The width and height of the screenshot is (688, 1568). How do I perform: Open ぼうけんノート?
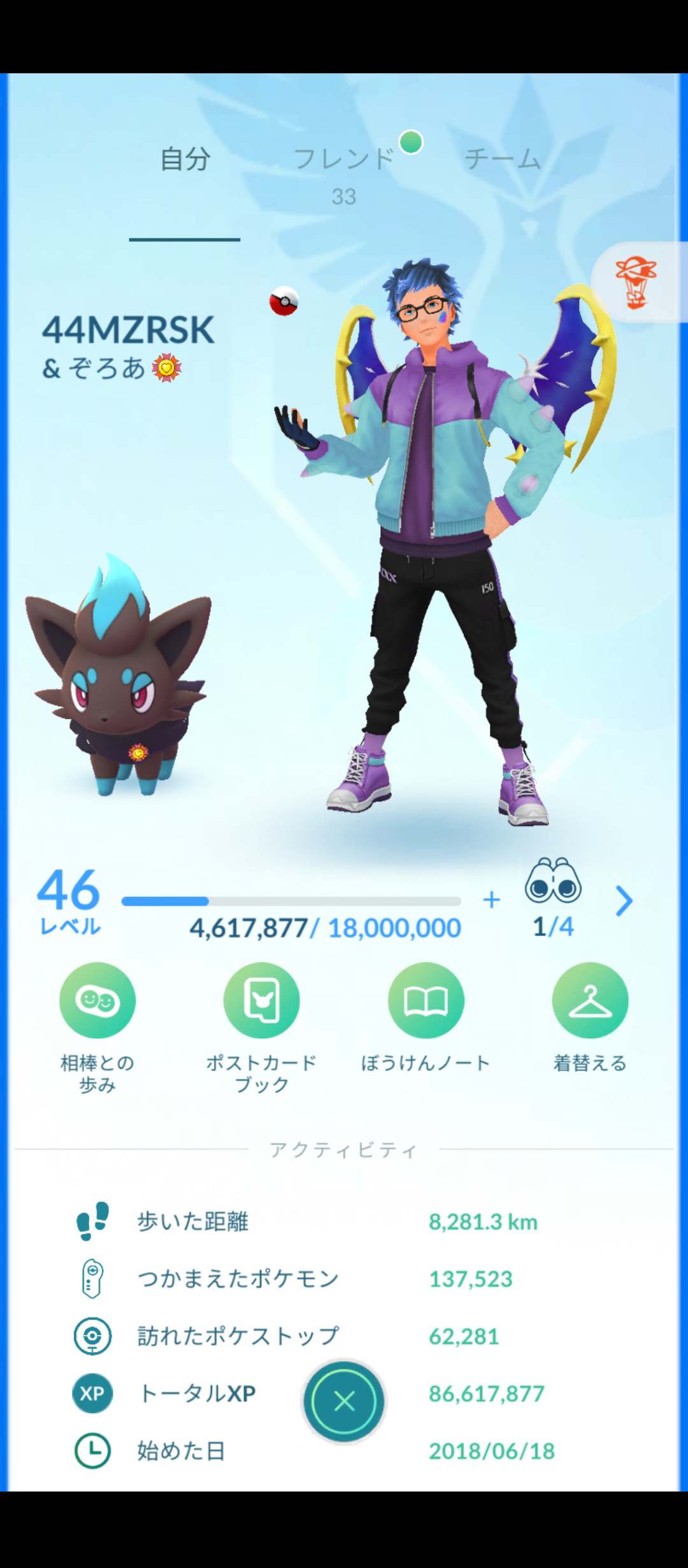pyautogui.click(x=426, y=1001)
